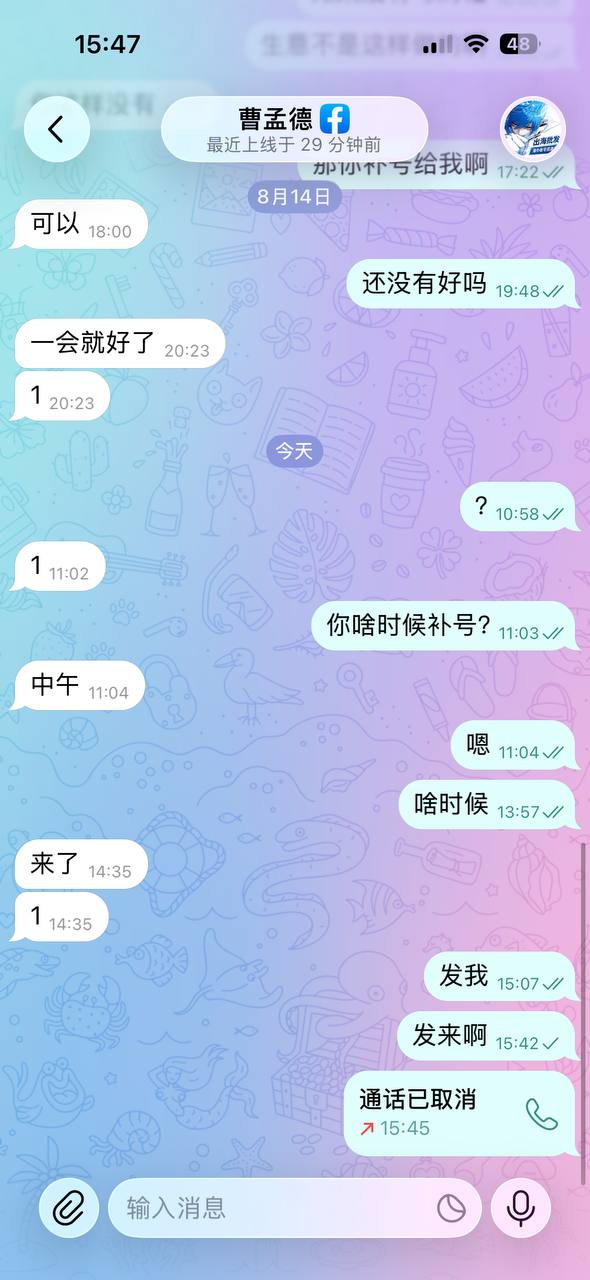Open the profile avatar picture
This screenshot has width=590, height=1280.
pyautogui.click(x=533, y=129)
